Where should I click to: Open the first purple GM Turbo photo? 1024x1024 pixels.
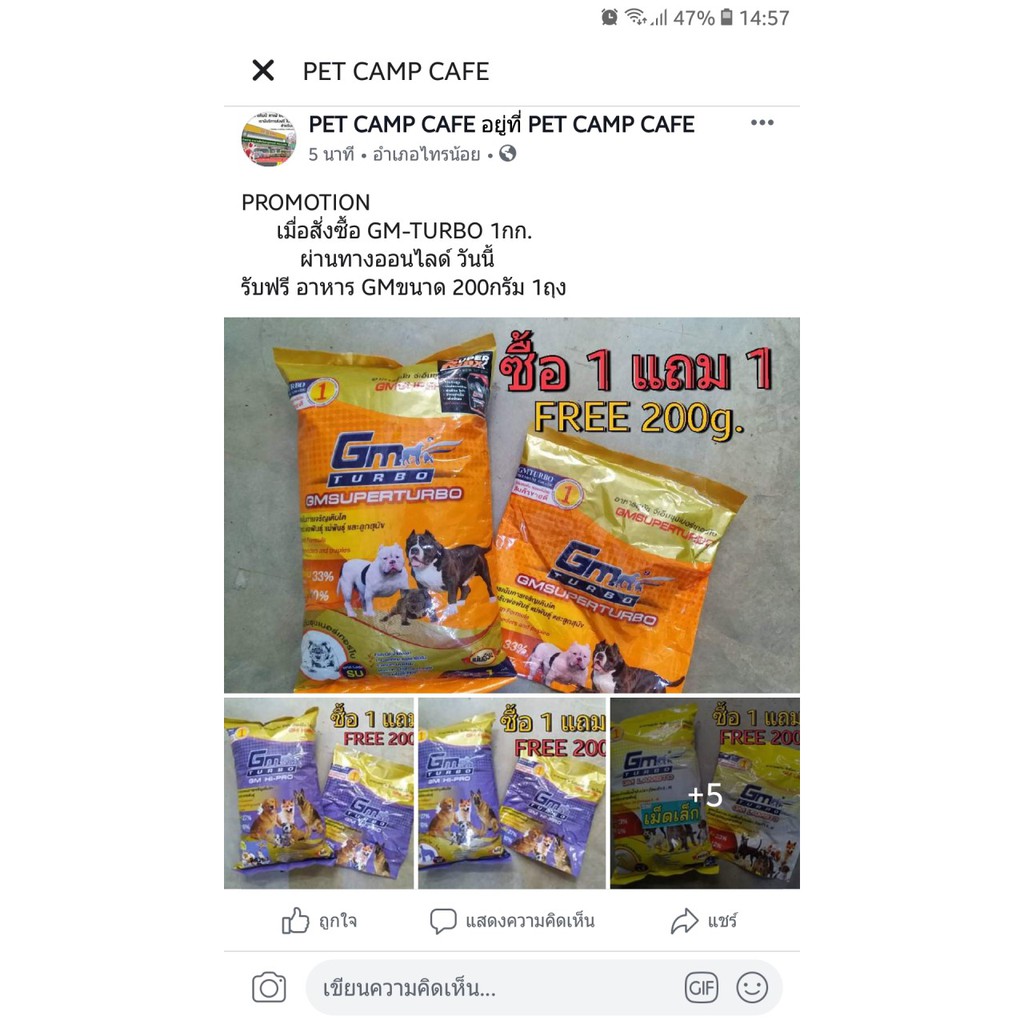click(318, 793)
